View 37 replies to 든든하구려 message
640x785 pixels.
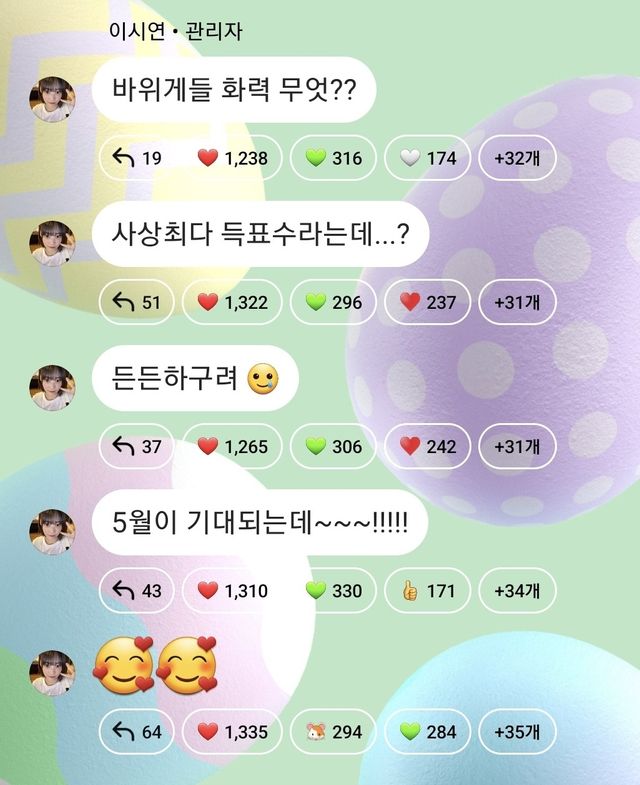137,447
